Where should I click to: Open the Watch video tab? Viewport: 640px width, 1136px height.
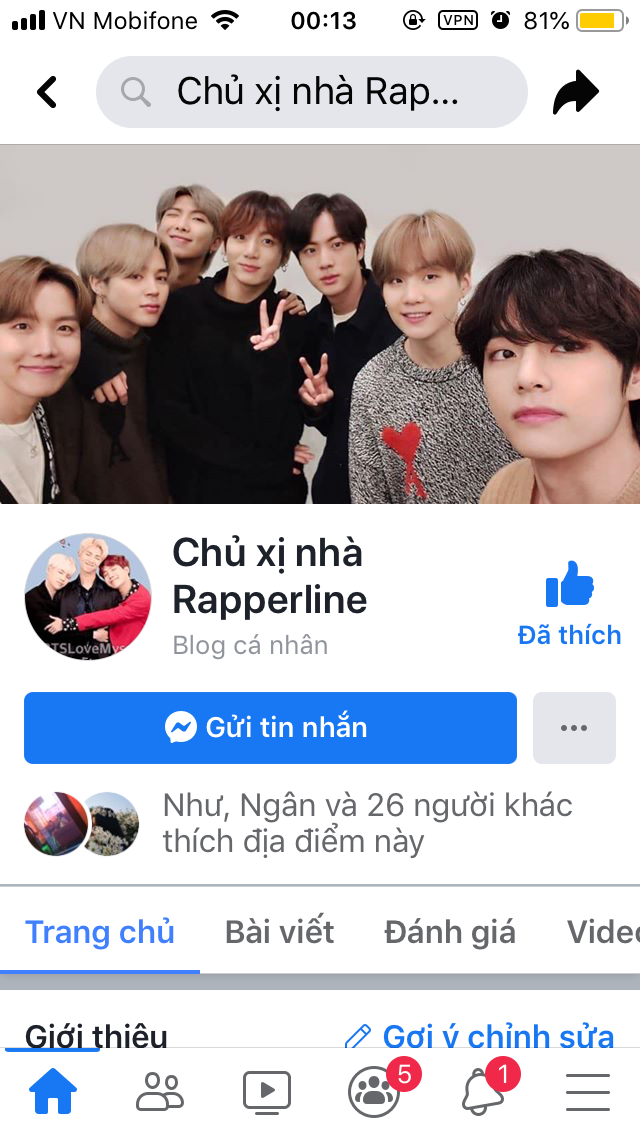(267, 1092)
